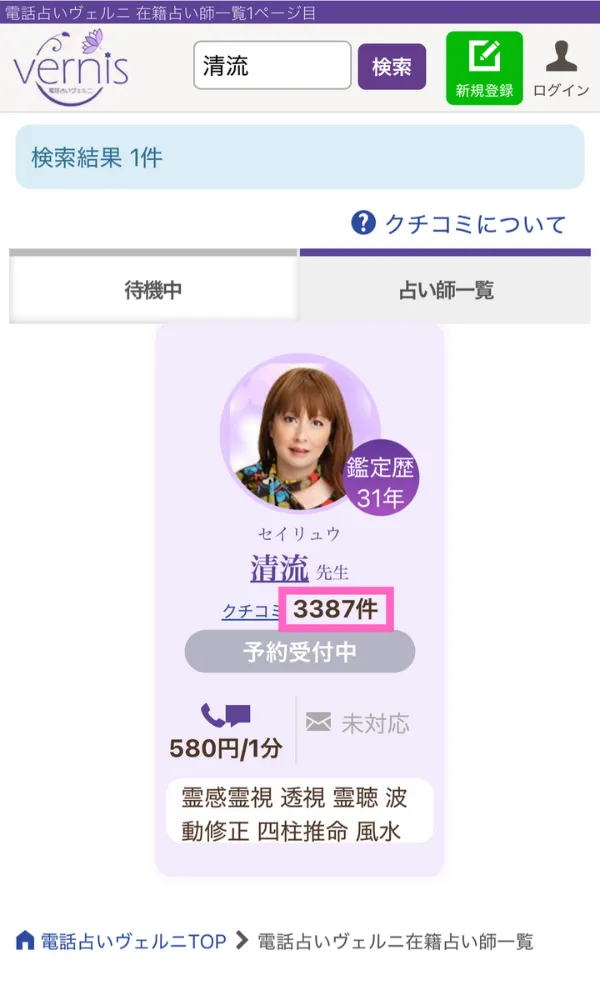Switch to the 待機中 tab

coord(153,289)
